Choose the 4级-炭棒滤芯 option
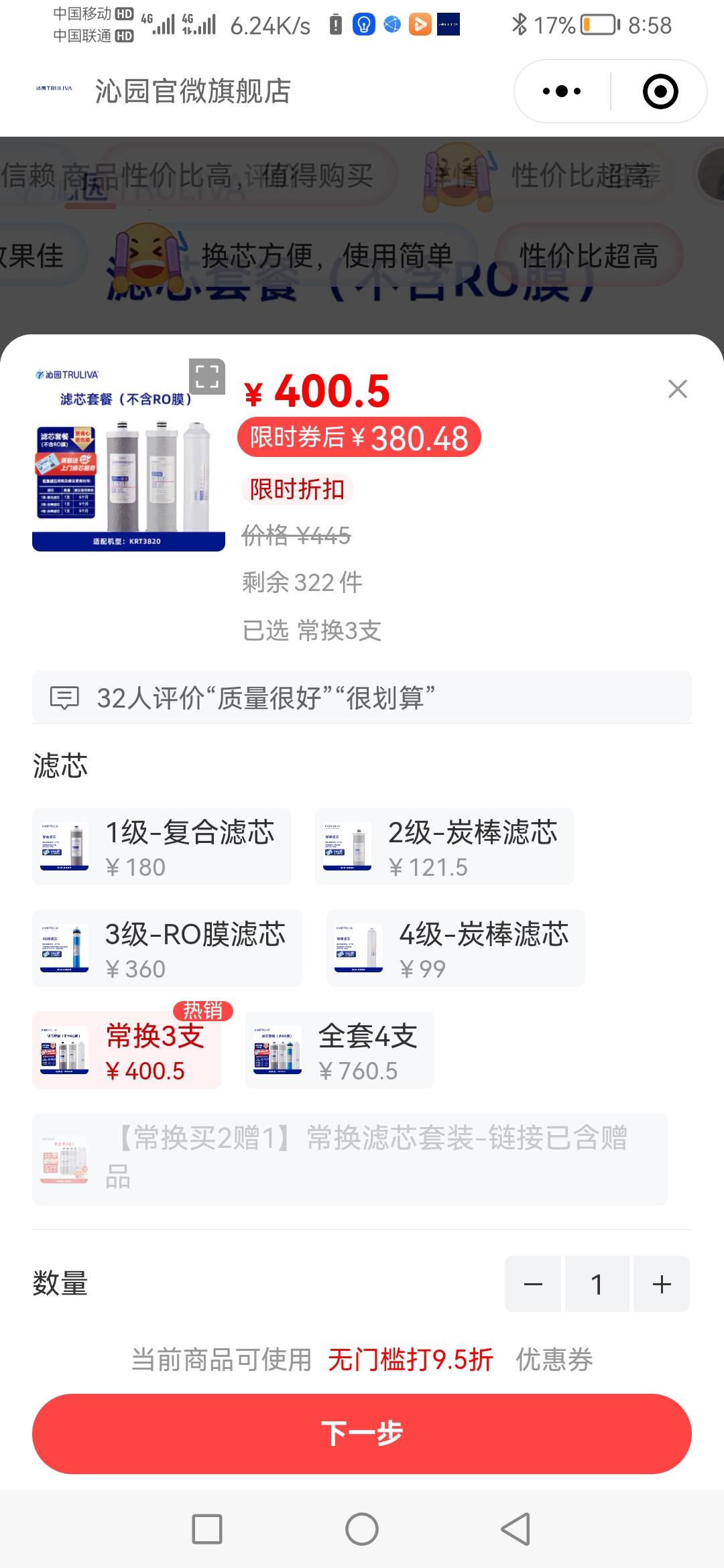Viewport: 724px width, 1568px height. [x=455, y=949]
